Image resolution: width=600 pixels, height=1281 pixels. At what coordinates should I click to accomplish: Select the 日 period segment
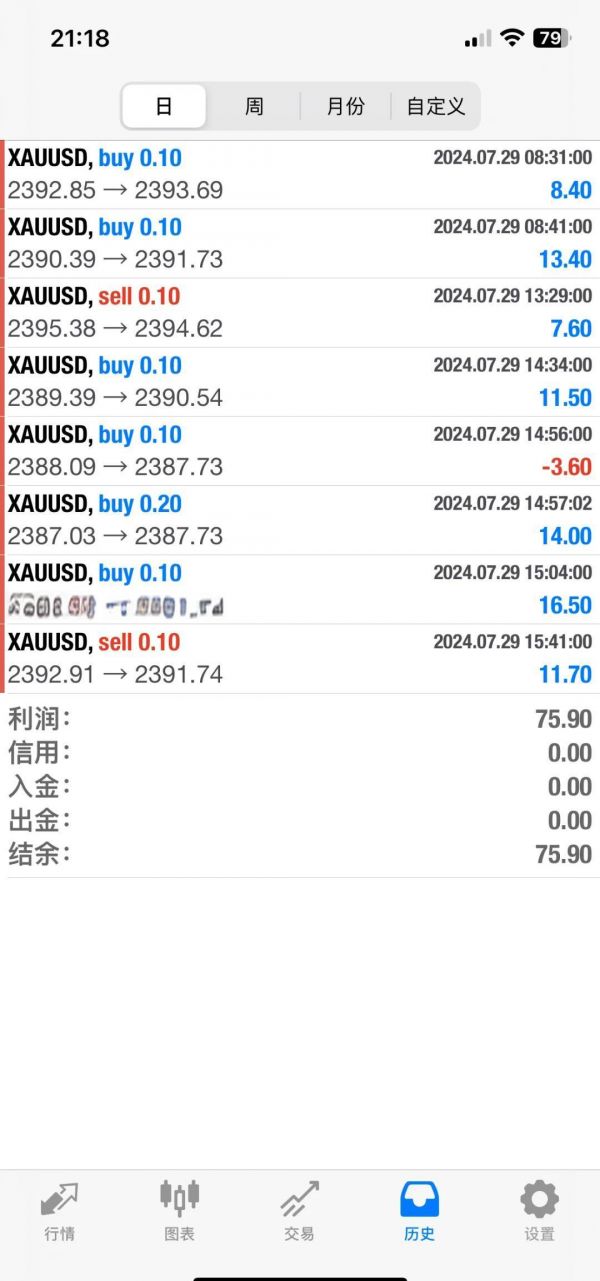[164, 106]
